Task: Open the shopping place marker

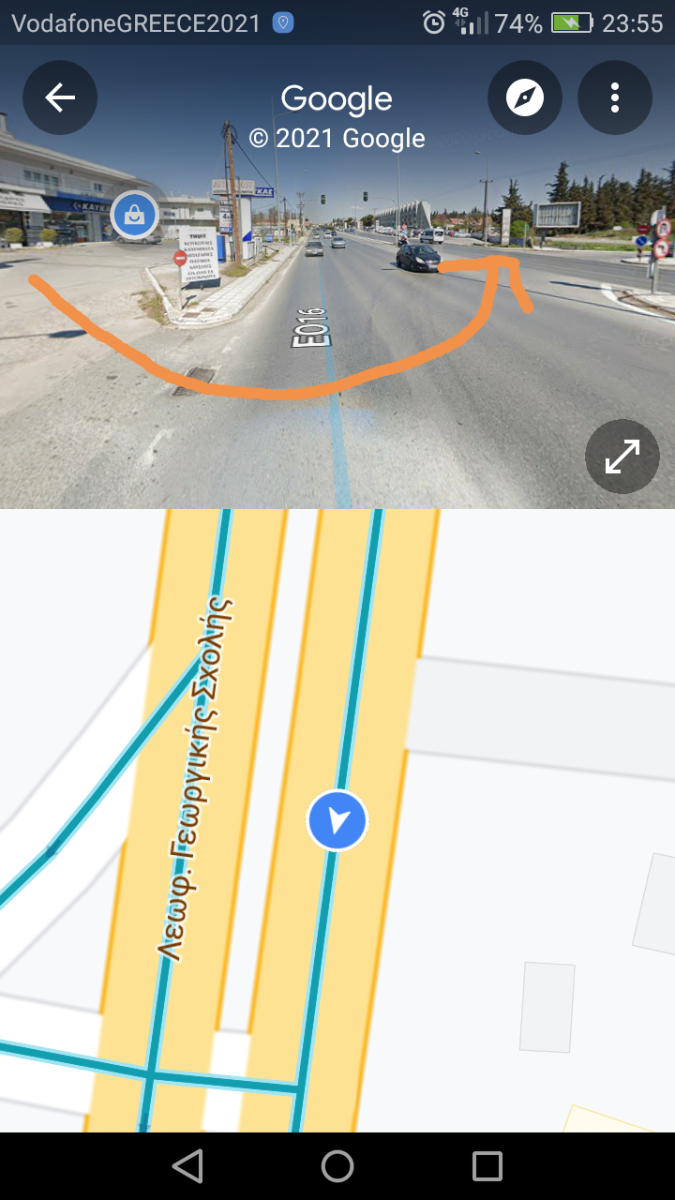Action: [x=134, y=215]
